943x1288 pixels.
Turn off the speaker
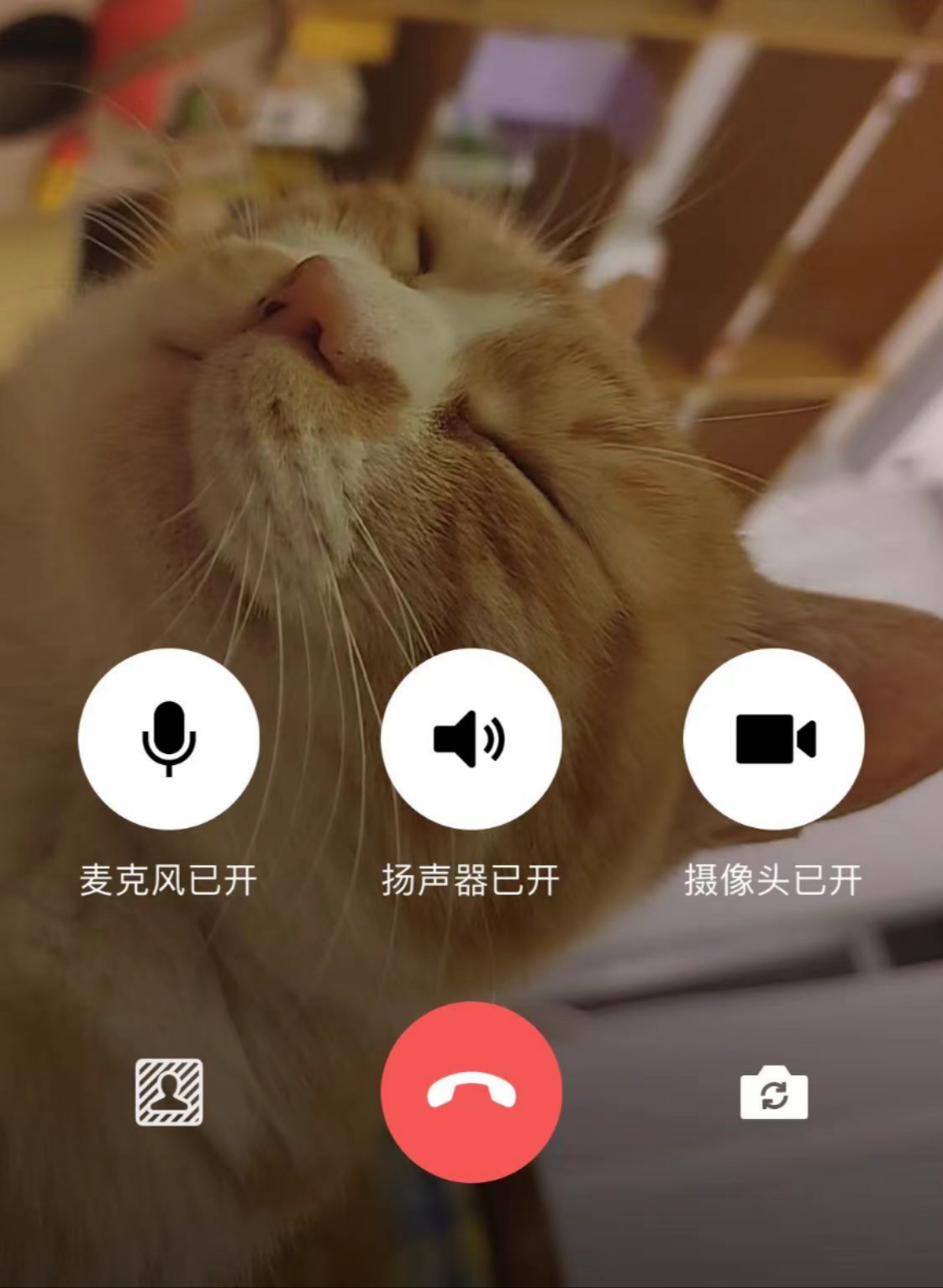471,739
